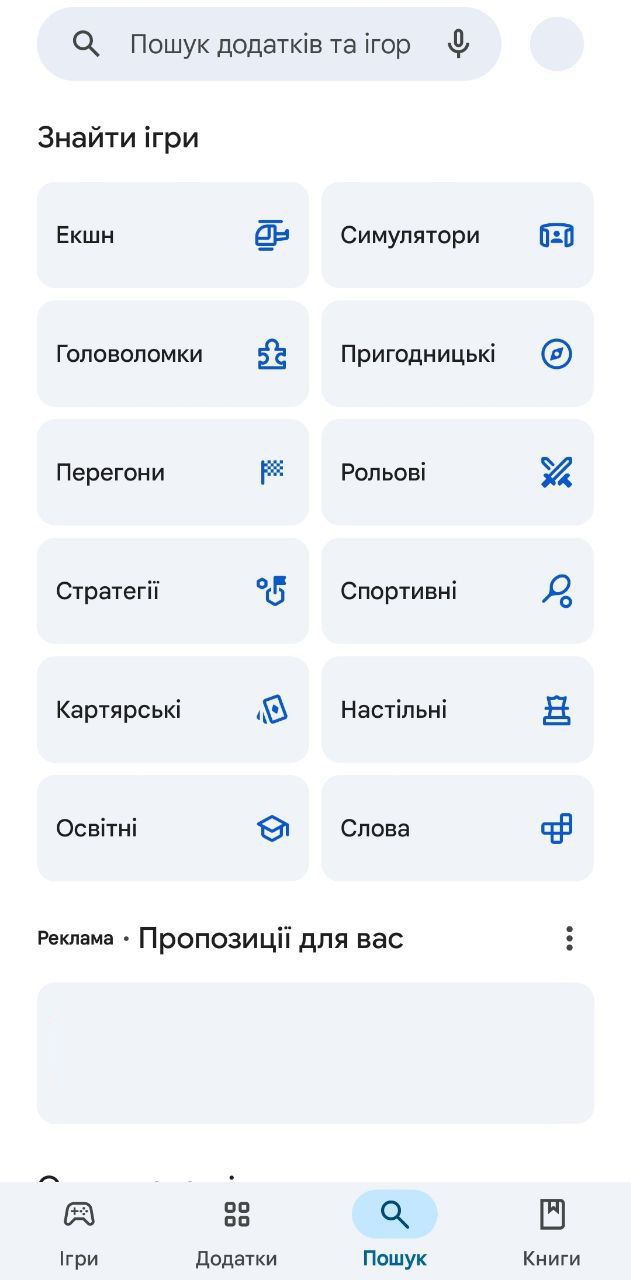631x1280 pixels.
Task: Select the Спортивні category
Action: pyautogui.click(x=457, y=591)
